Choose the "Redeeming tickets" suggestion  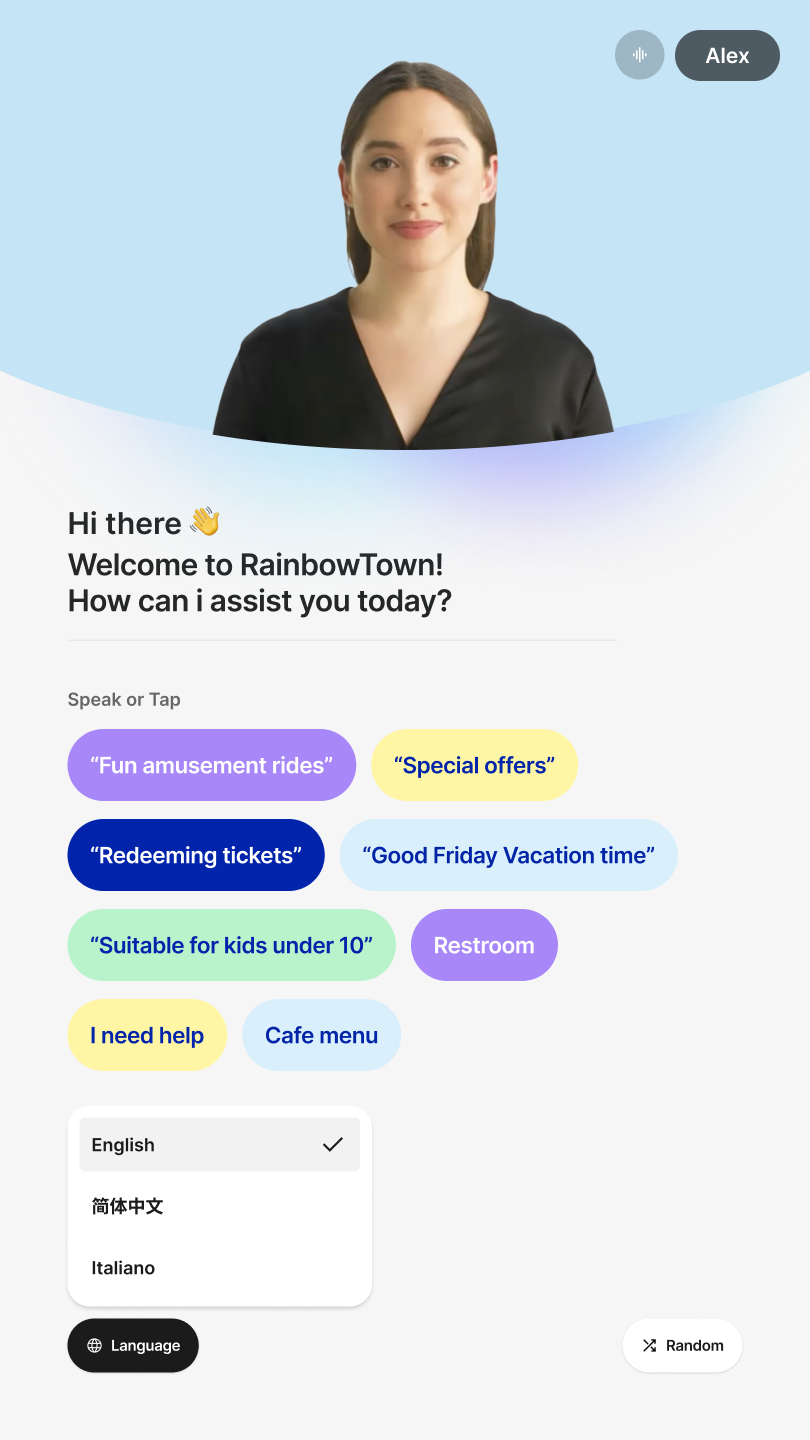click(x=196, y=855)
